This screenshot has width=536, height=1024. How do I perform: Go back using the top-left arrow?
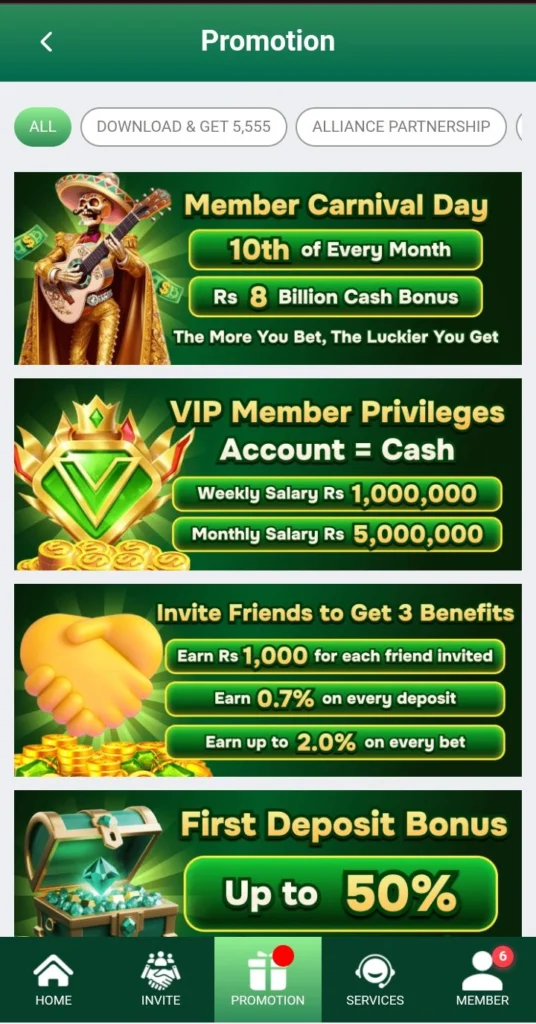[x=46, y=42]
